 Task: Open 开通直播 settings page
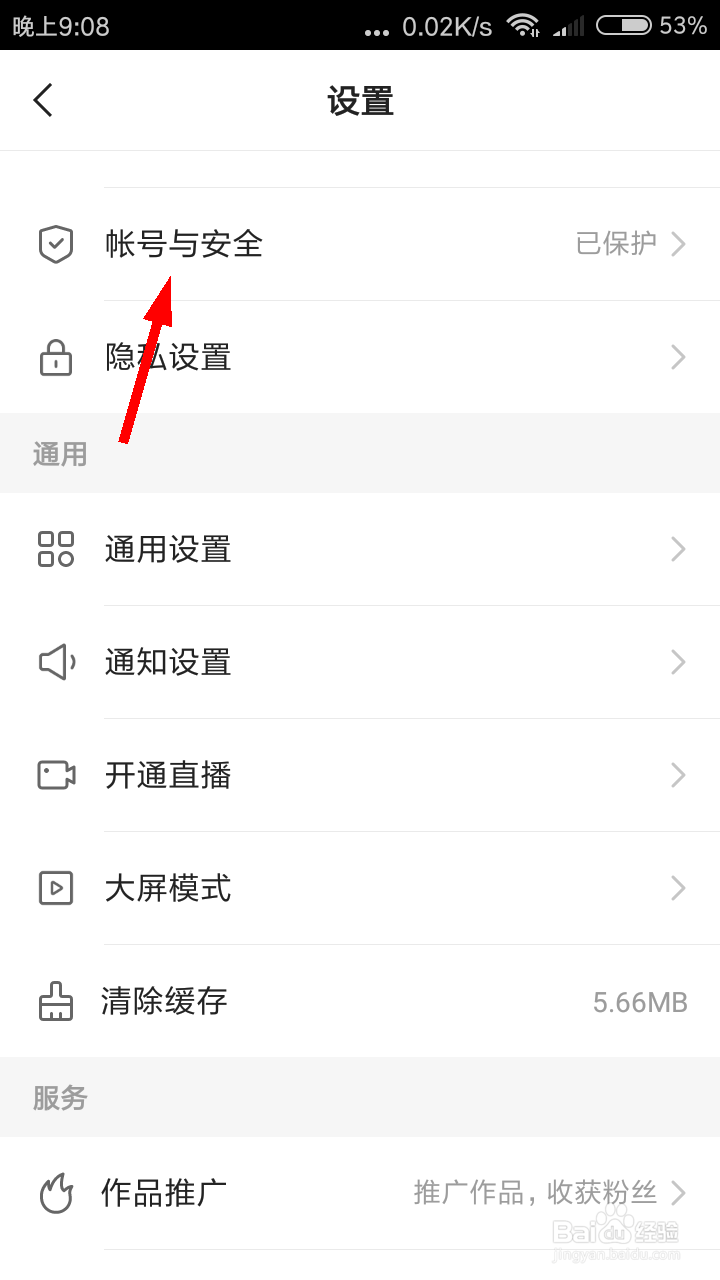tap(300, 775)
